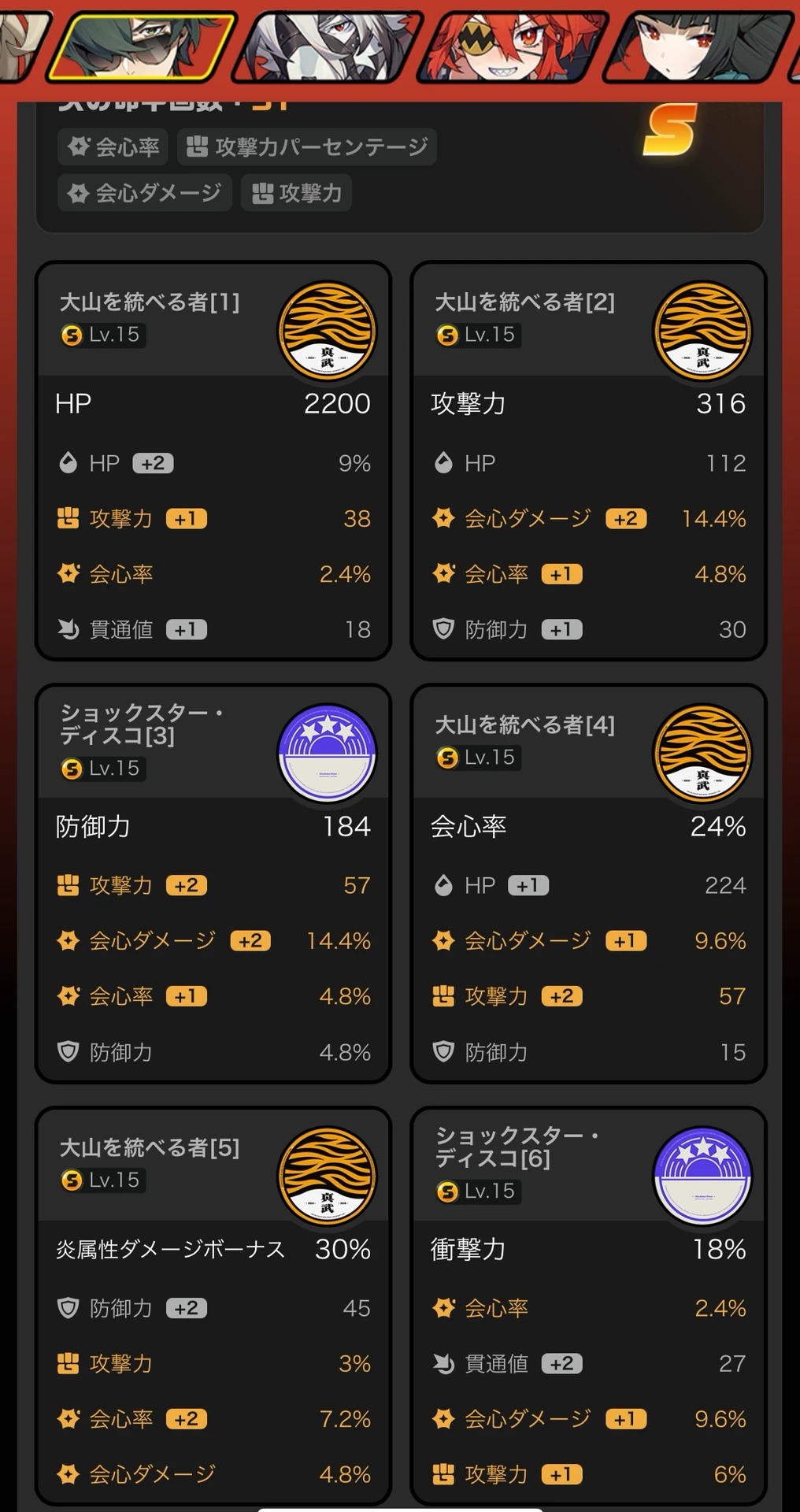
Task: Switch to the white-haired masked character
Action: (x=327, y=47)
